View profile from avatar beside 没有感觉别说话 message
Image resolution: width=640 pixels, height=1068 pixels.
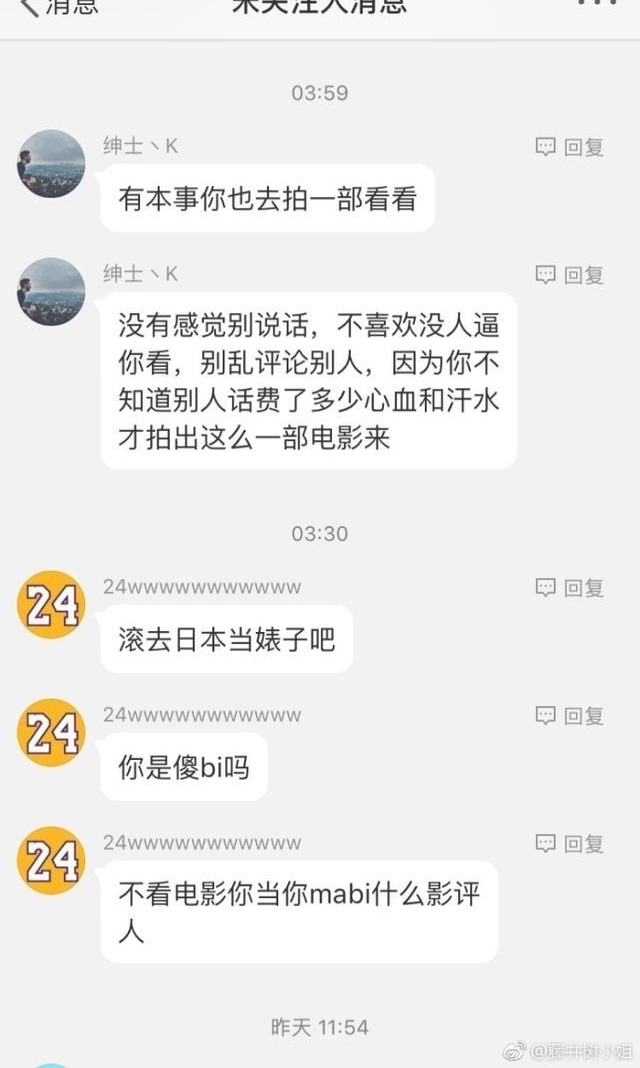(x=51, y=291)
